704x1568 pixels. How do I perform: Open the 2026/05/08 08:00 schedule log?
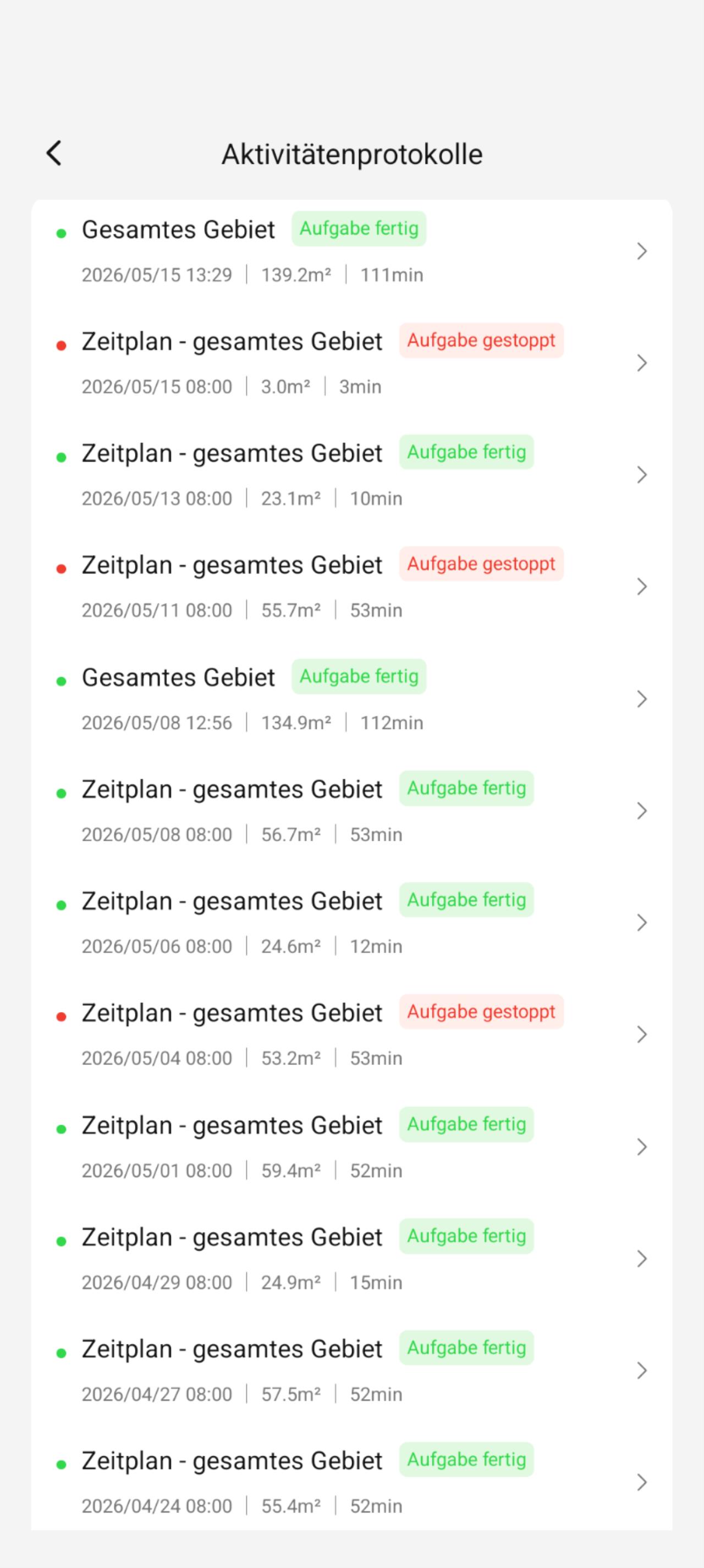(x=351, y=811)
